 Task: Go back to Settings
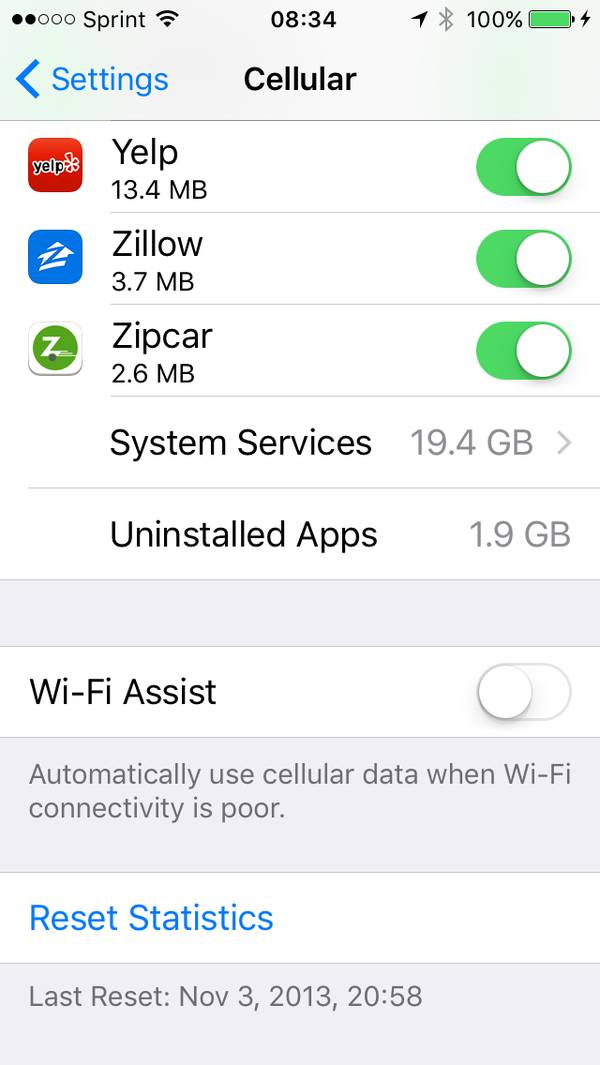[x=92, y=80]
